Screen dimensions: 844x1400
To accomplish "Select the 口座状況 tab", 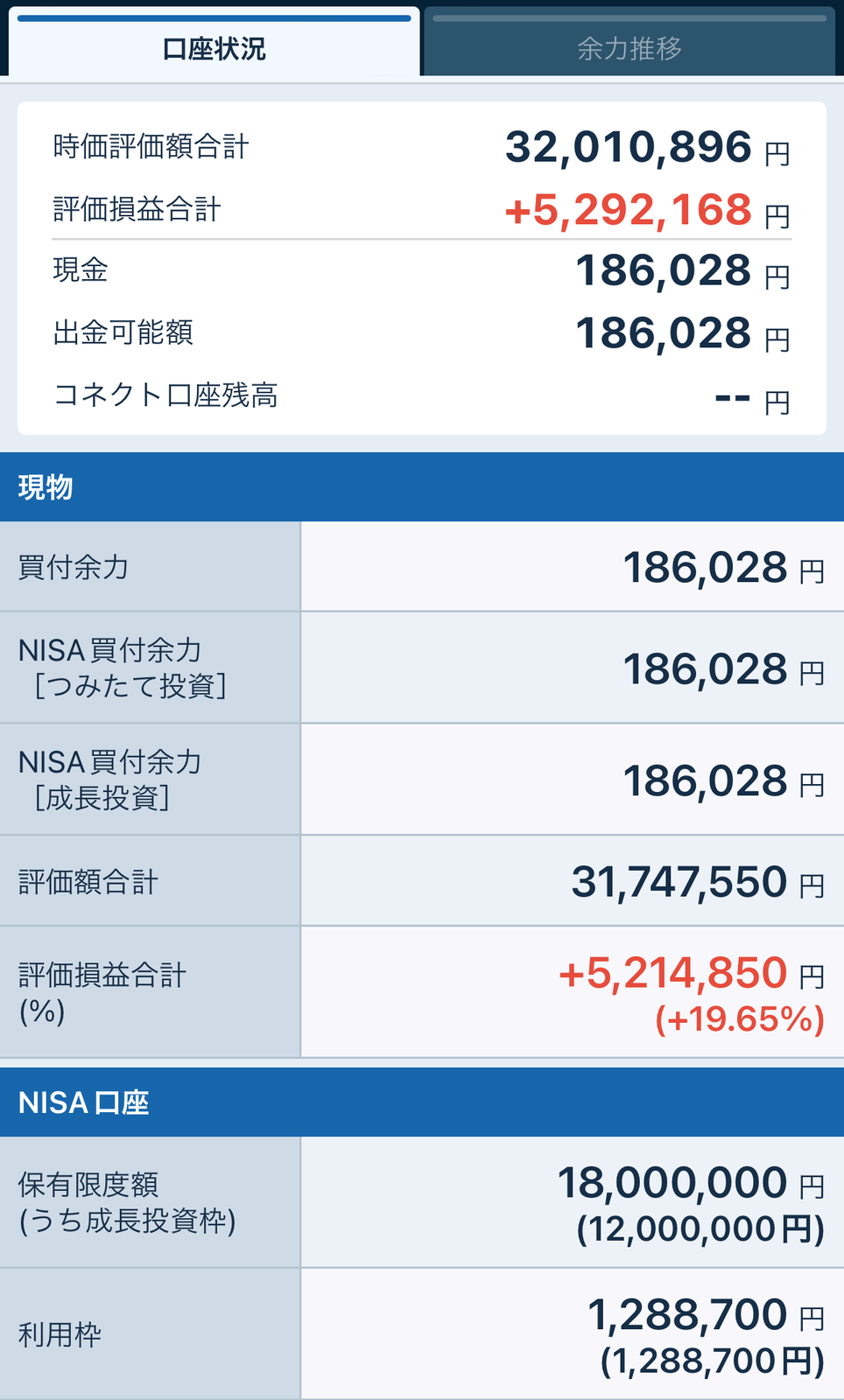I will (x=214, y=47).
